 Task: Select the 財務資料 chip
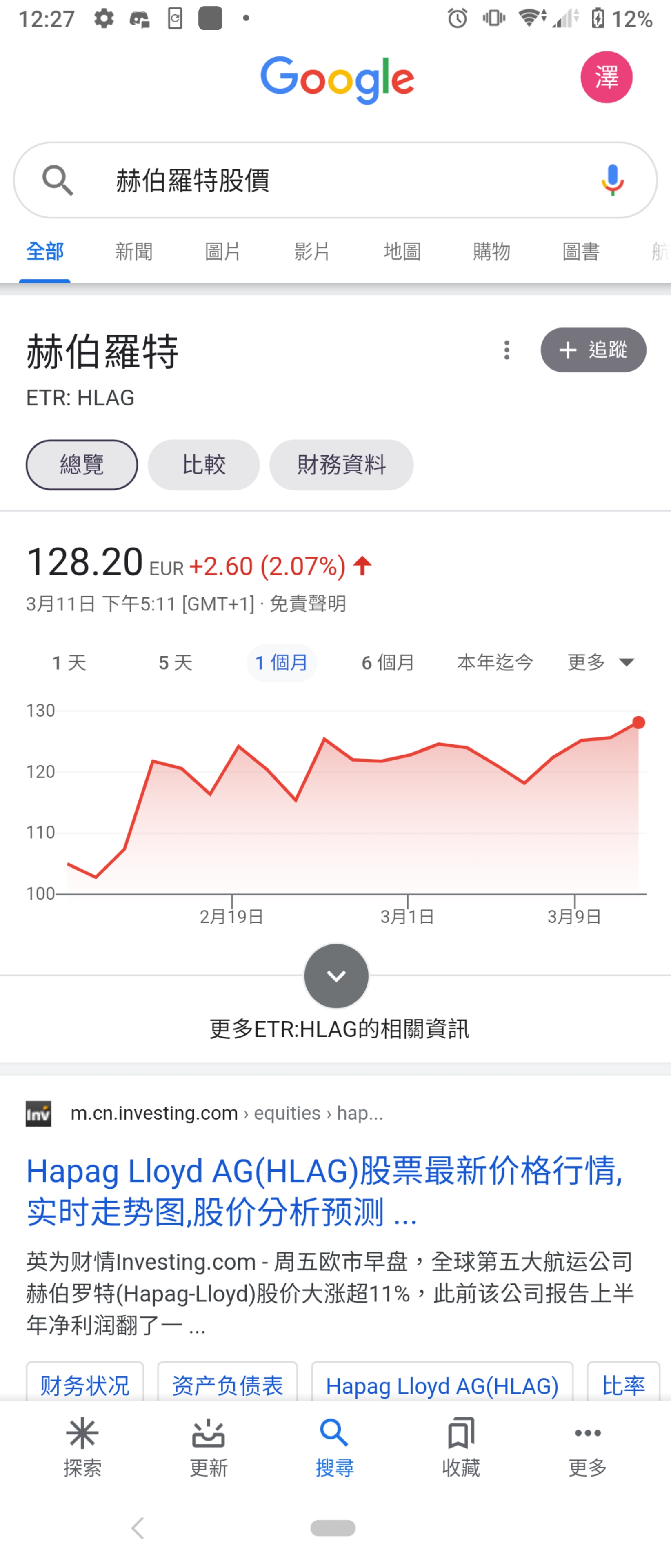pyautogui.click(x=341, y=465)
